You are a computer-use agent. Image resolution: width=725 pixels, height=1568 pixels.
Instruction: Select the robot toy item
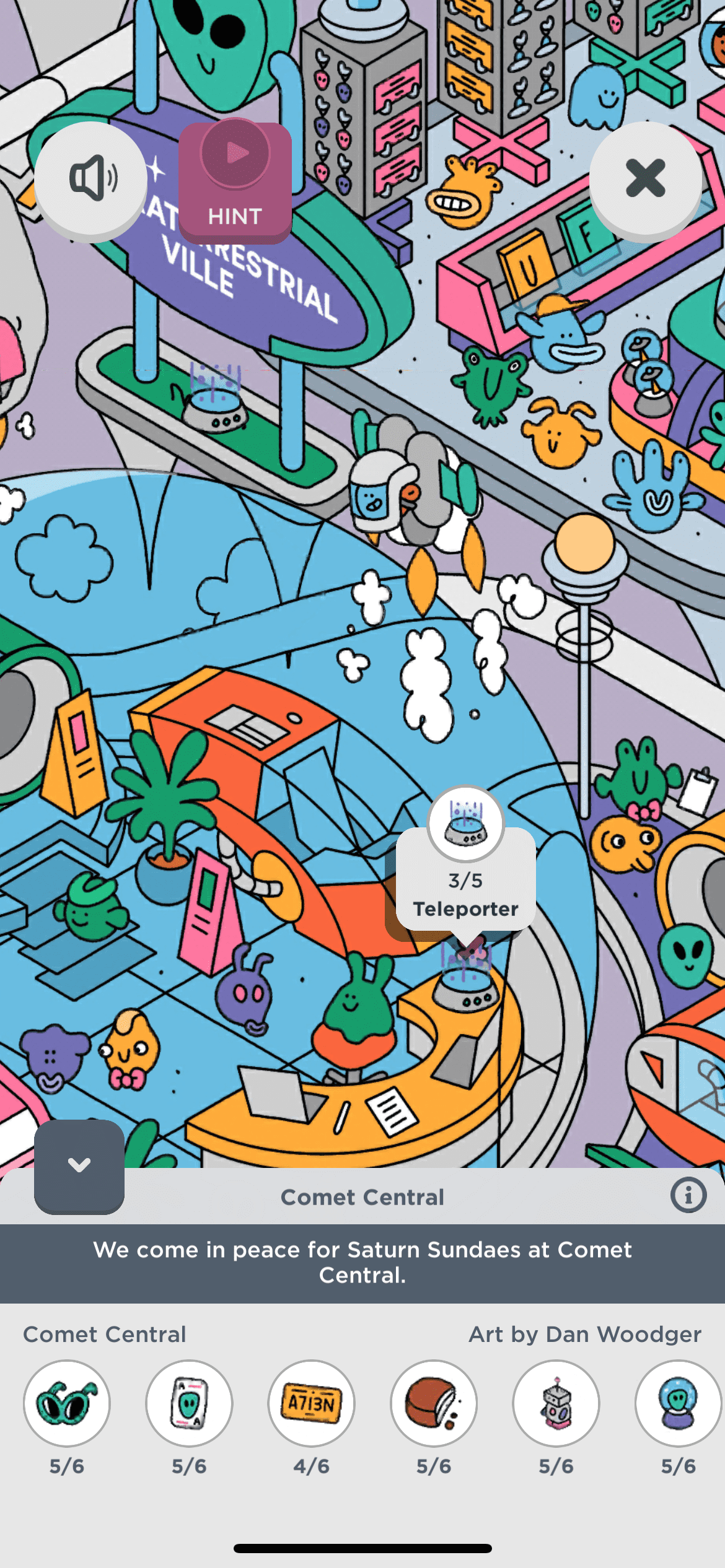pyautogui.click(x=556, y=1403)
